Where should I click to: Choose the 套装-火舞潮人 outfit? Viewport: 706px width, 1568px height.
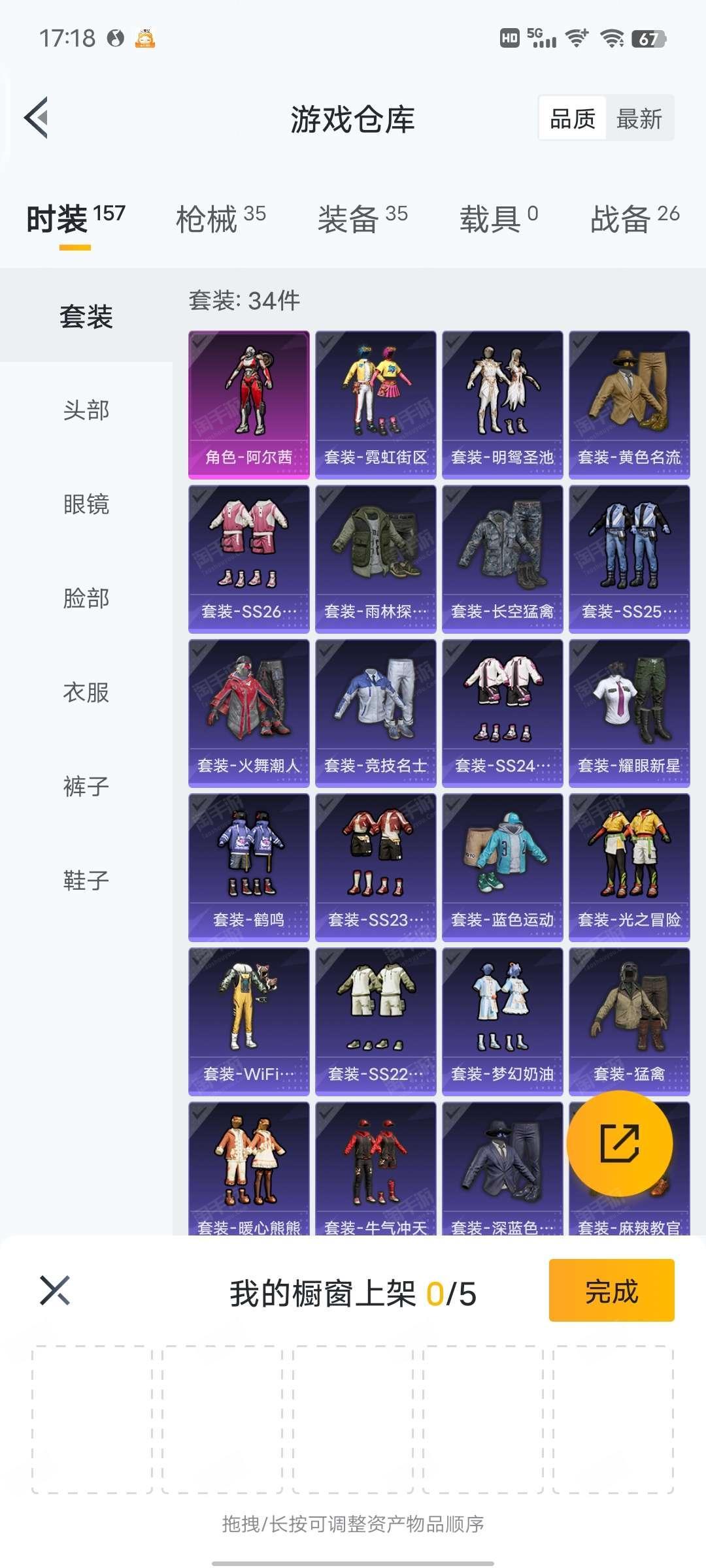click(249, 713)
